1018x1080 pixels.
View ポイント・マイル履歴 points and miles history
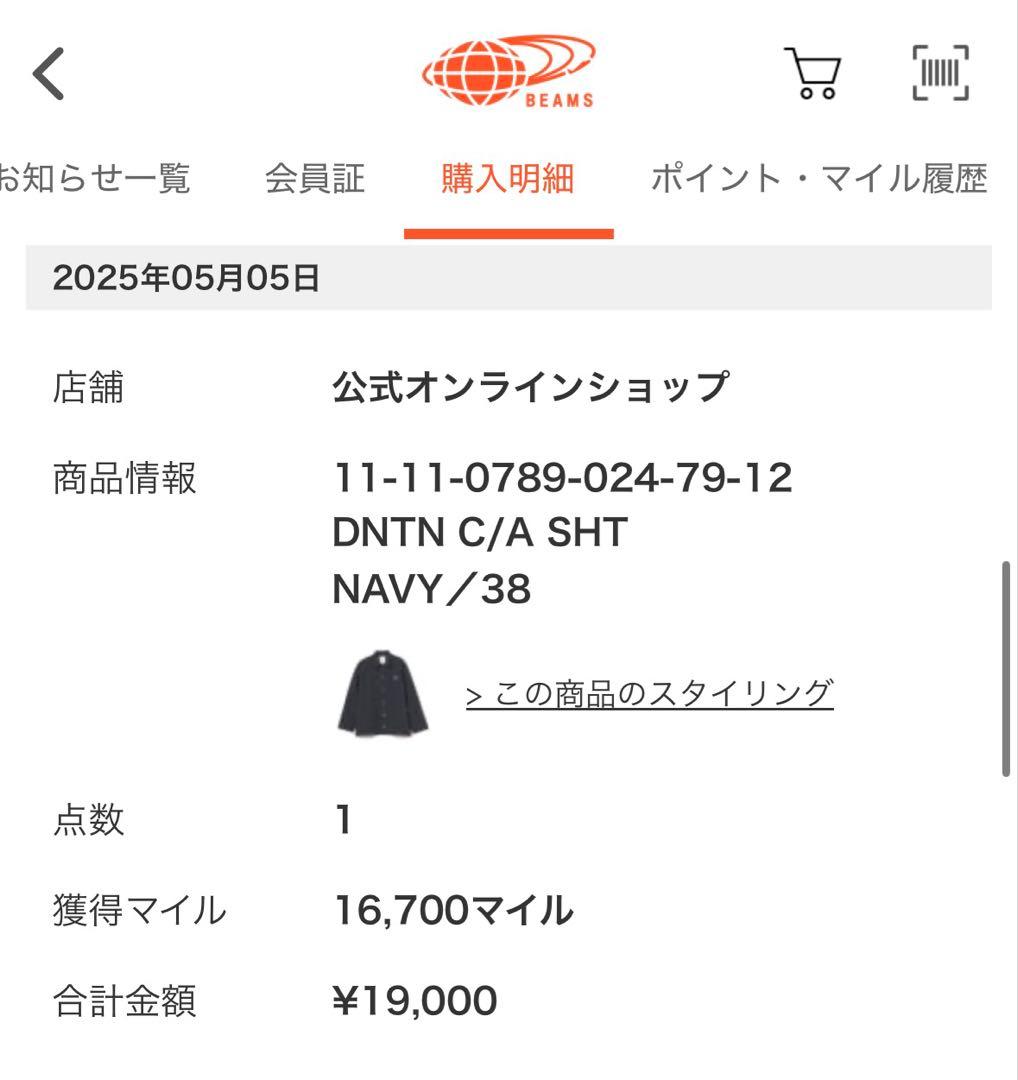(x=820, y=180)
